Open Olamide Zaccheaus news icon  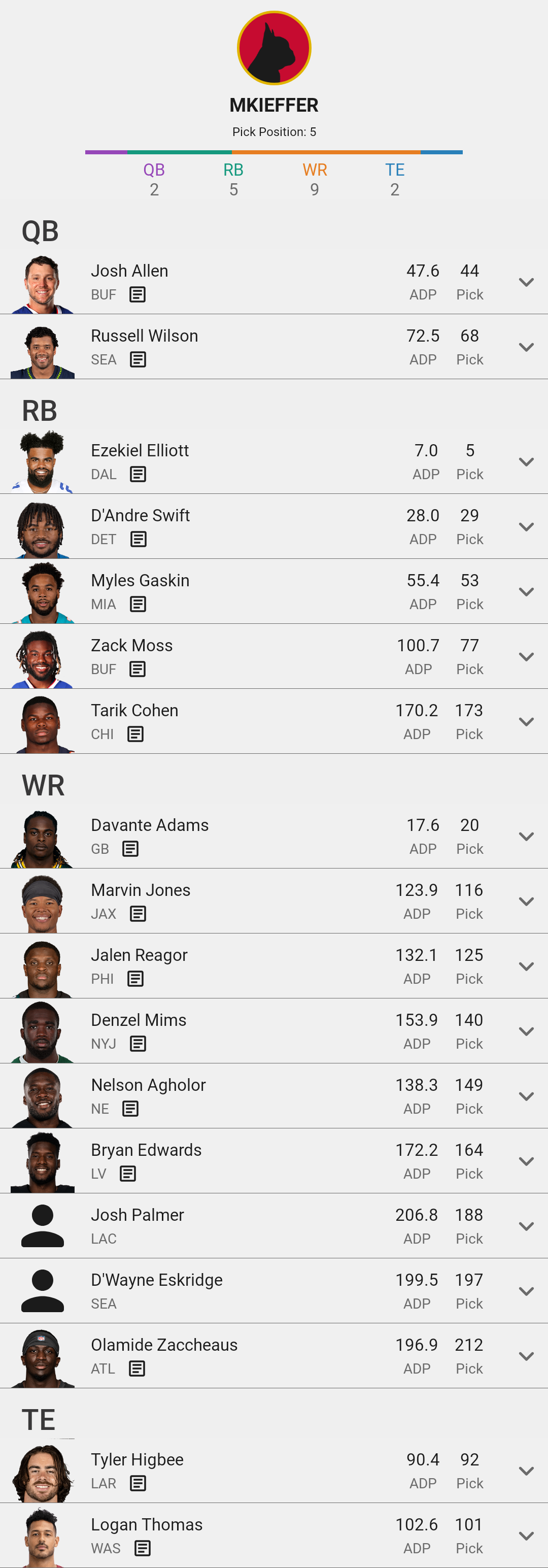(x=138, y=1369)
